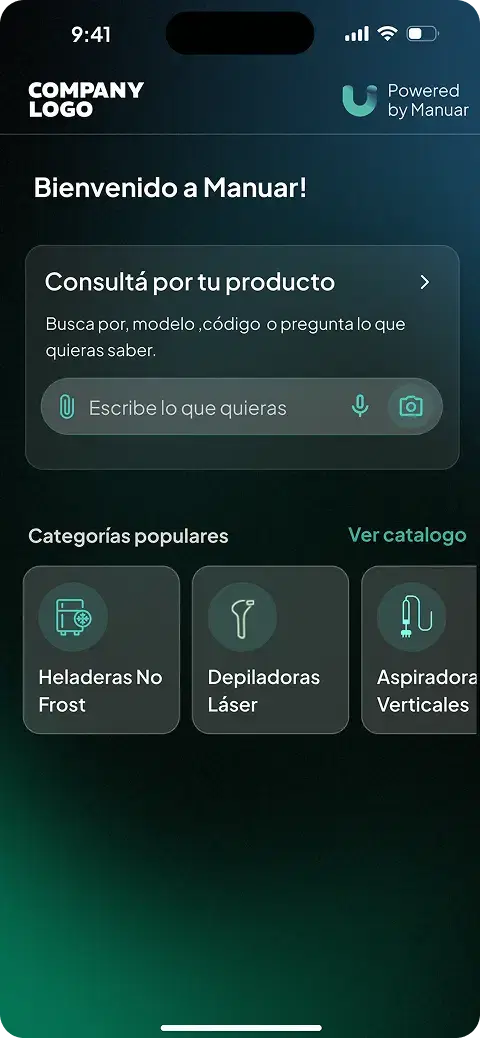480x1038 pixels.
Task: Select the Depiladoras Láser category card
Action: pyautogui.click(x=270, y=649)
